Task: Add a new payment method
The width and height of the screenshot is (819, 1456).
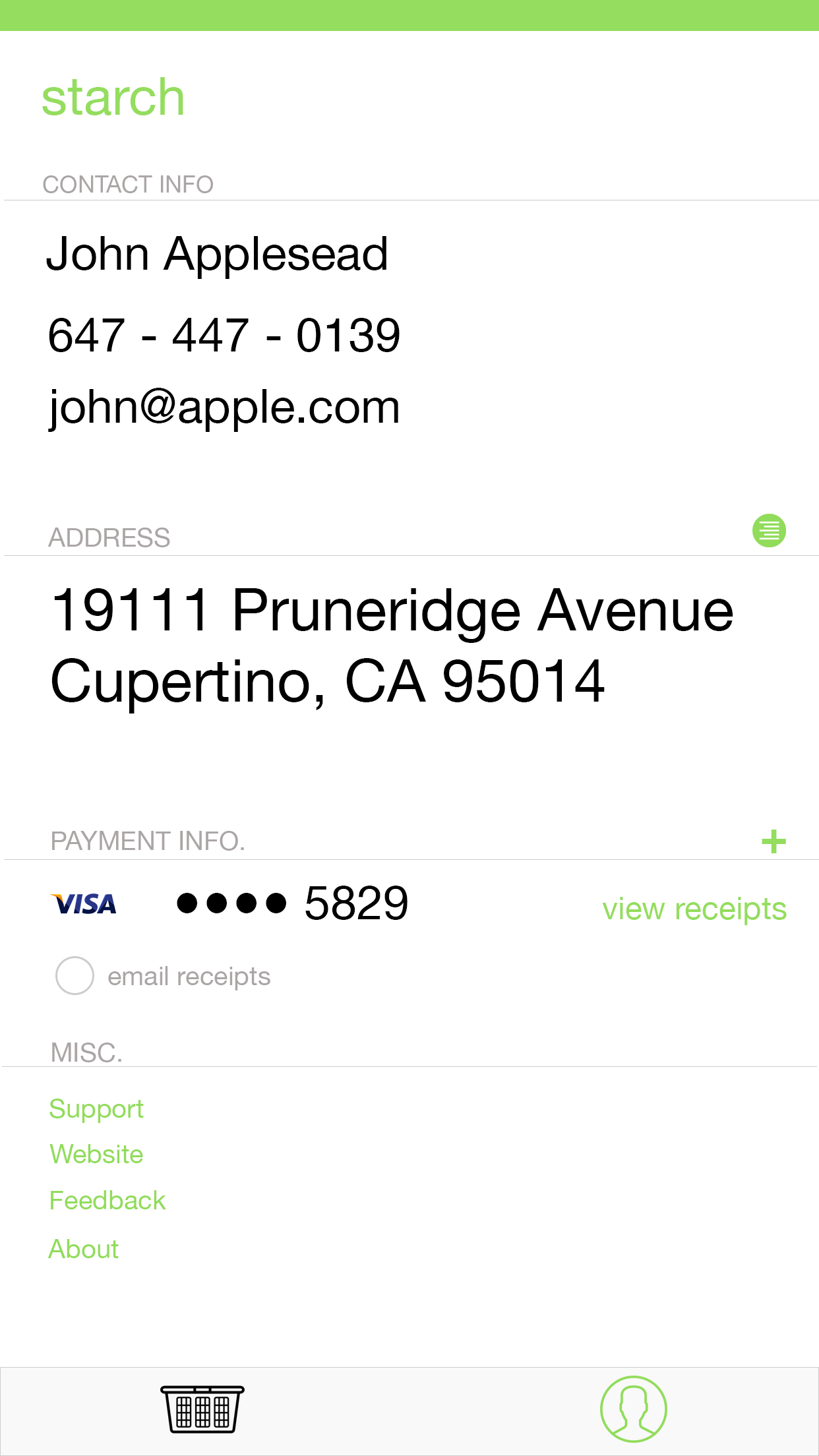Action: (773, 841)
